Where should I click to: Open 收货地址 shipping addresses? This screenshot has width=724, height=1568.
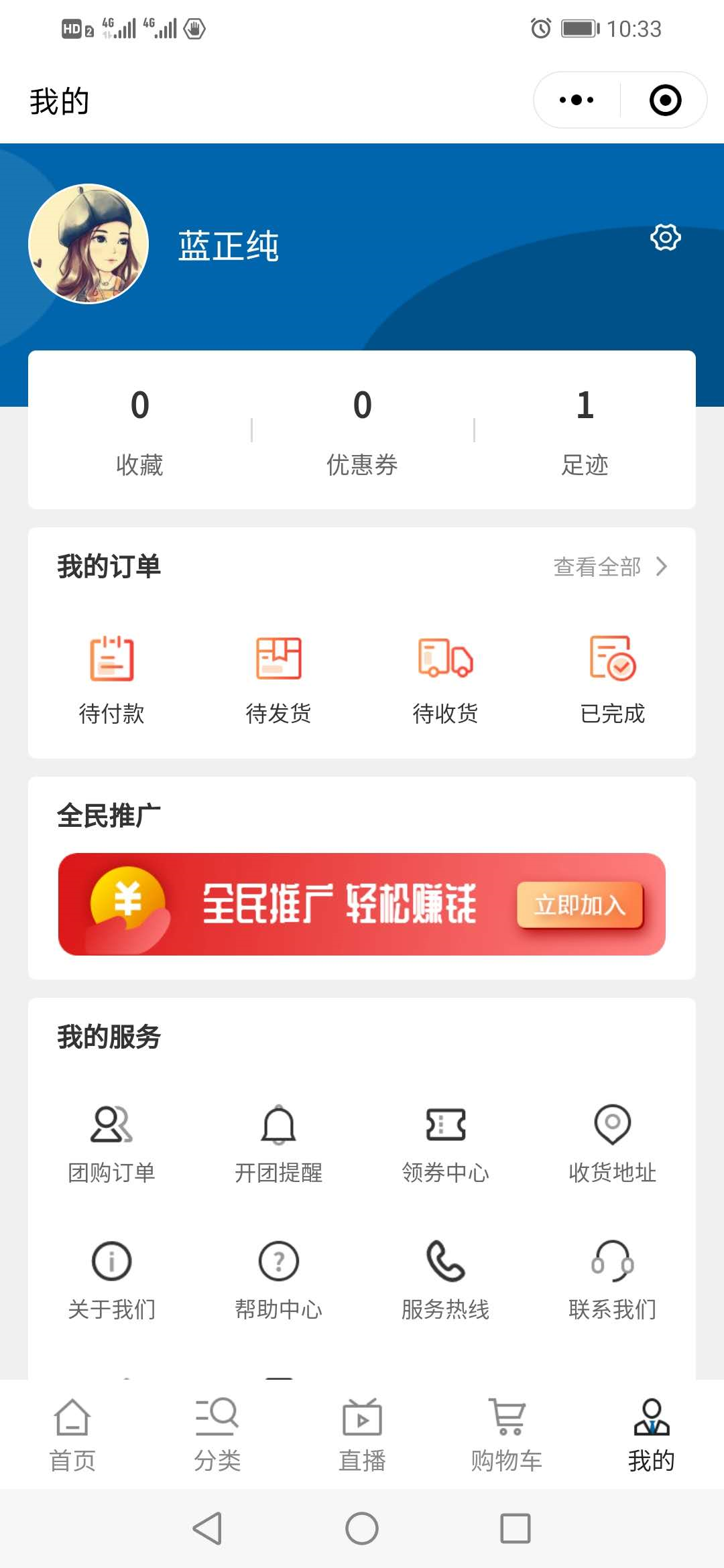tap(612, 1143)
